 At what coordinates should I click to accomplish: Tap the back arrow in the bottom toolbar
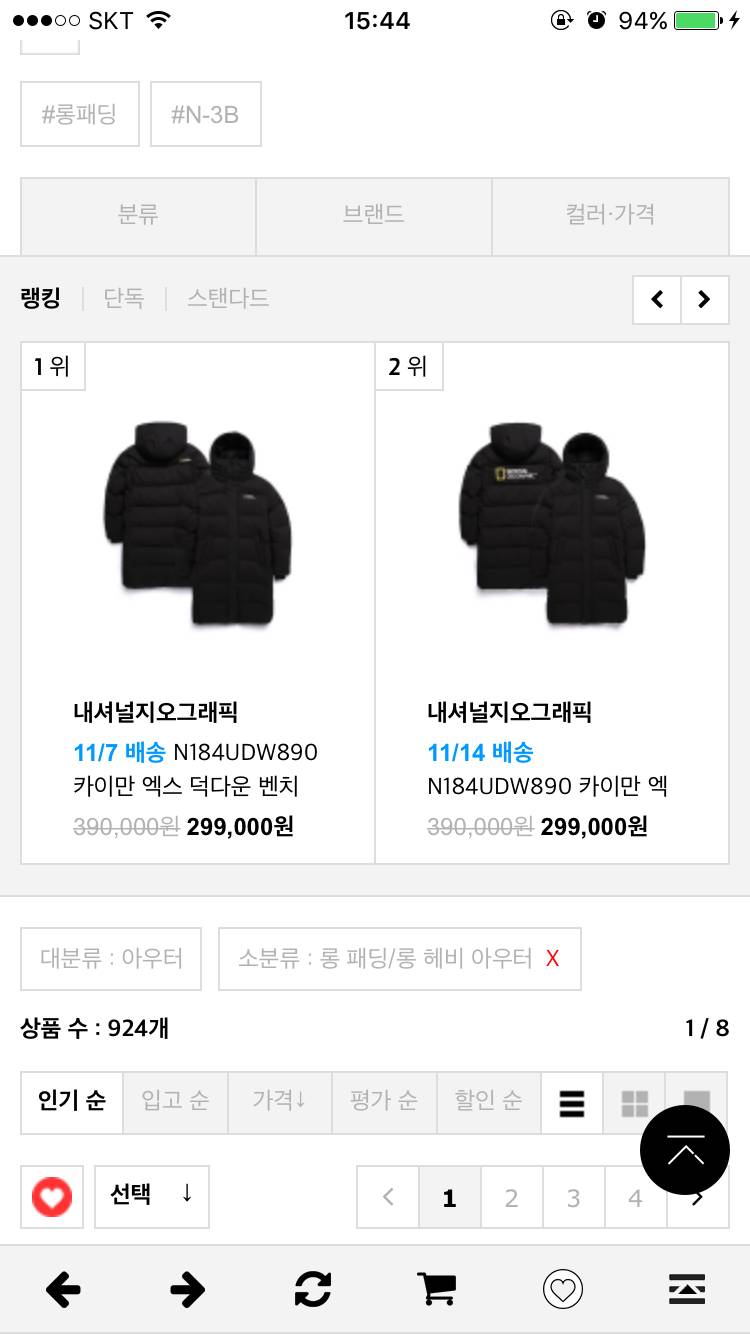pyautogui.click(x=62, y=1289)
